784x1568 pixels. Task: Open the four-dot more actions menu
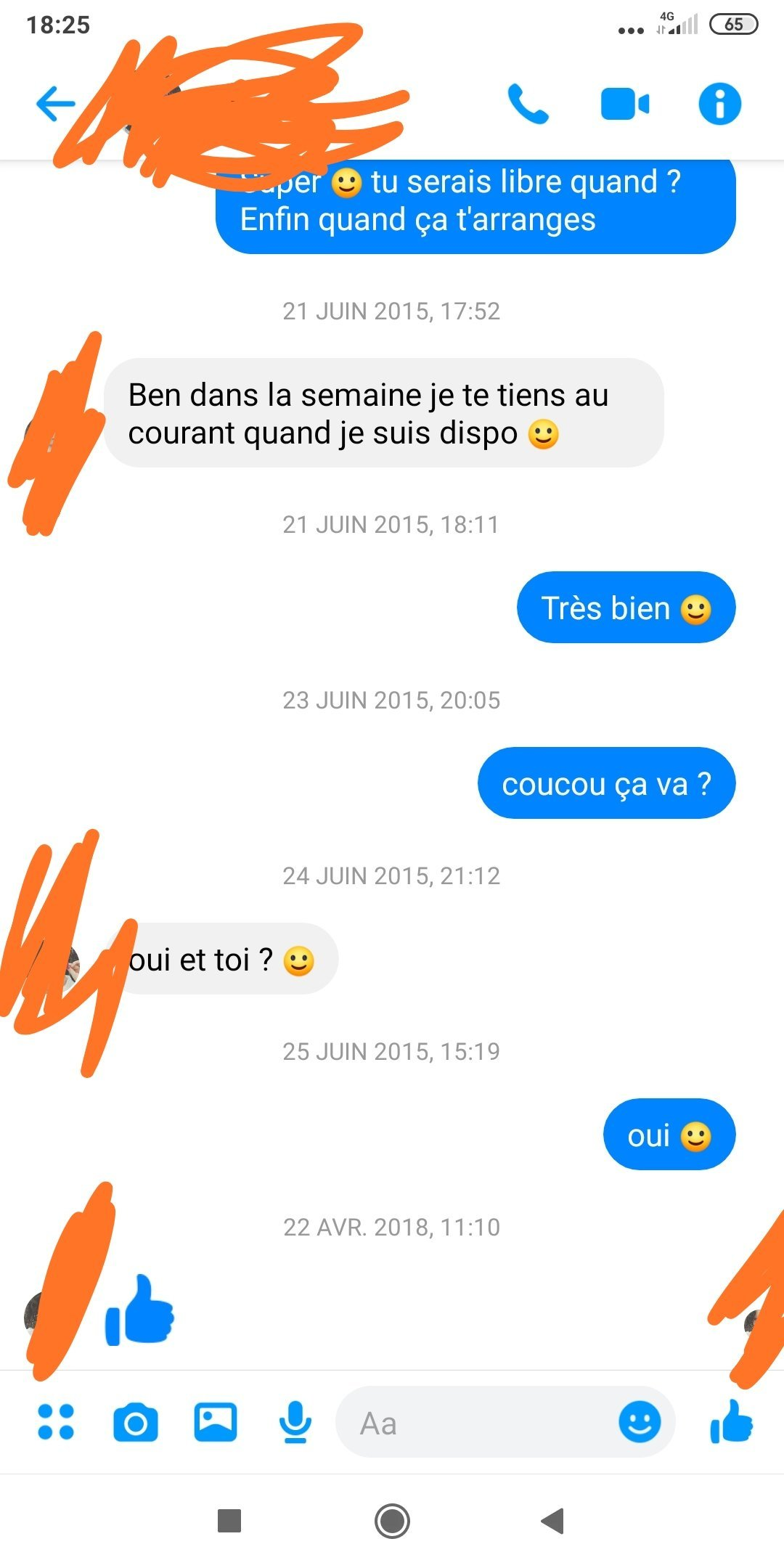[x=56, y=1421]
